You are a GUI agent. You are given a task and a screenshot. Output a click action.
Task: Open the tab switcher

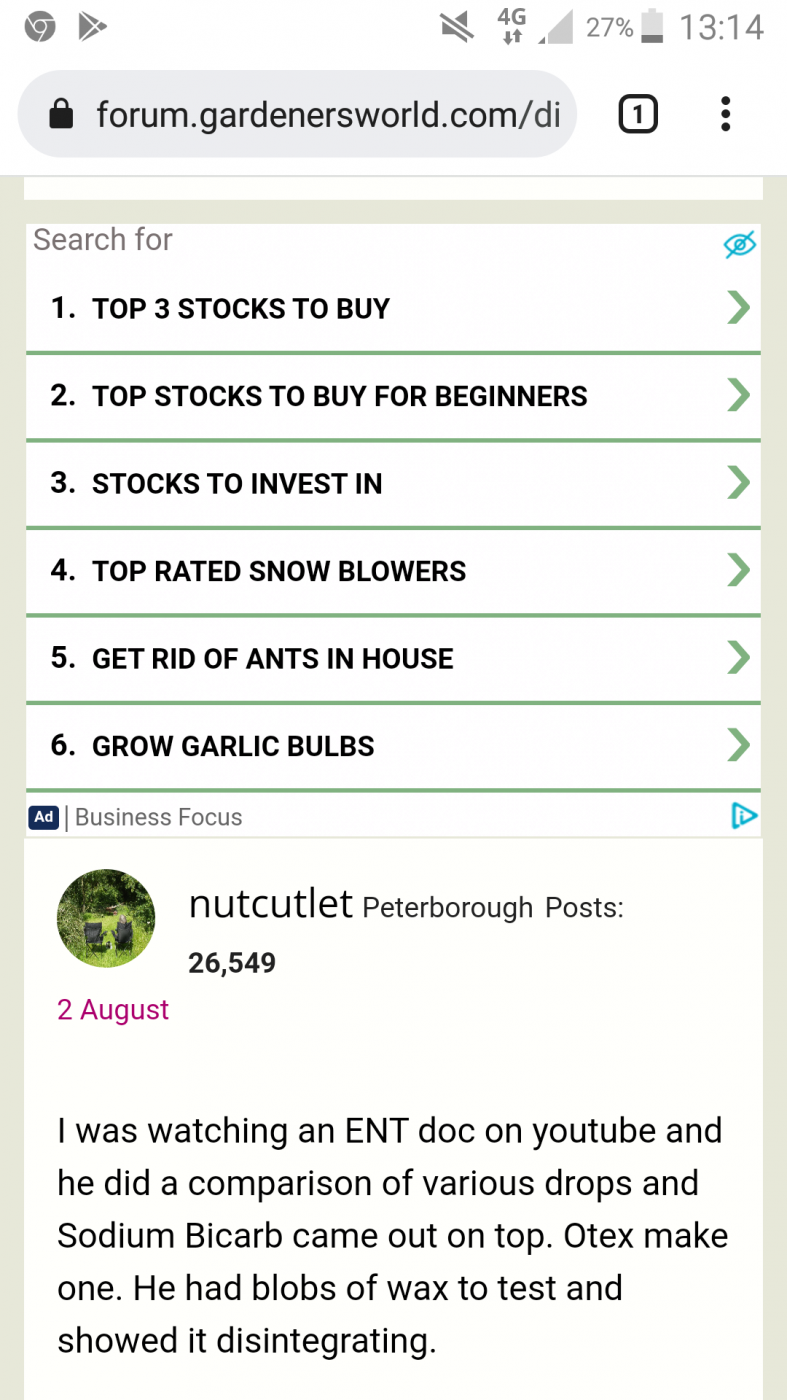(x=638, y=115)
